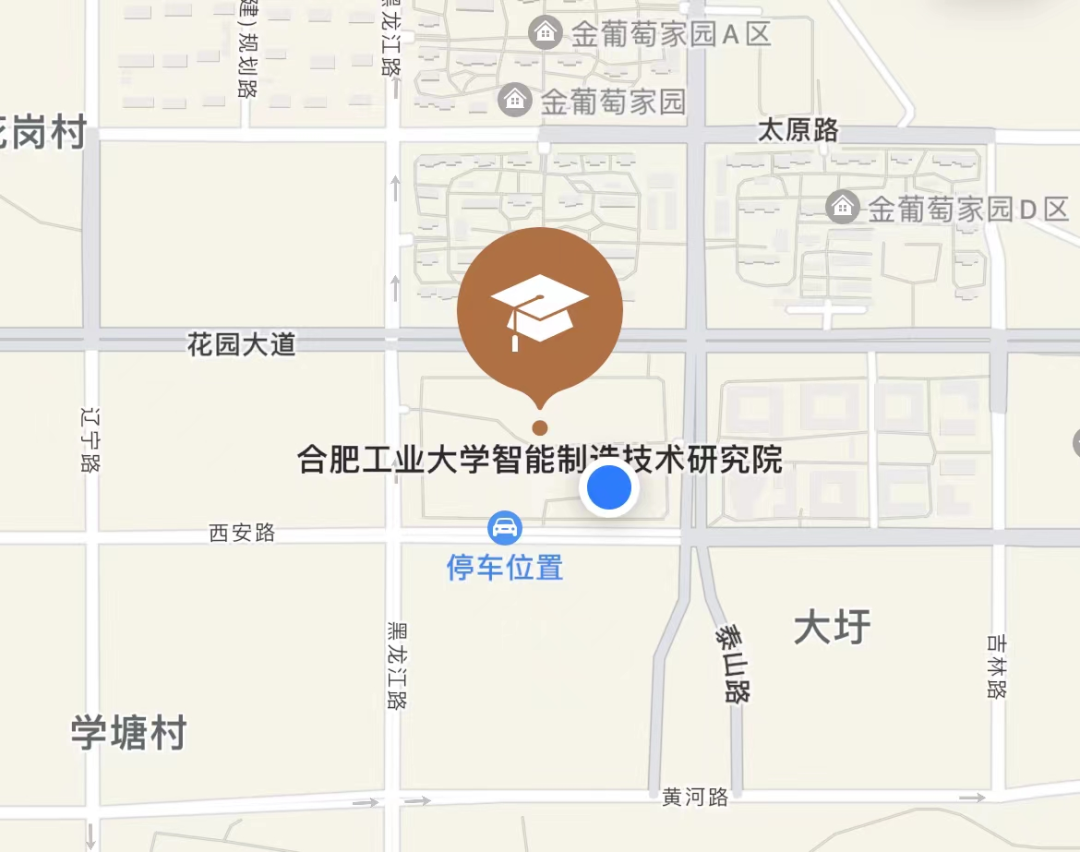Select the 金葡萄家园D区 place marker
The height and width of the screenshot is (852, 1080).
pyautogui.click(x=843, y=208)
